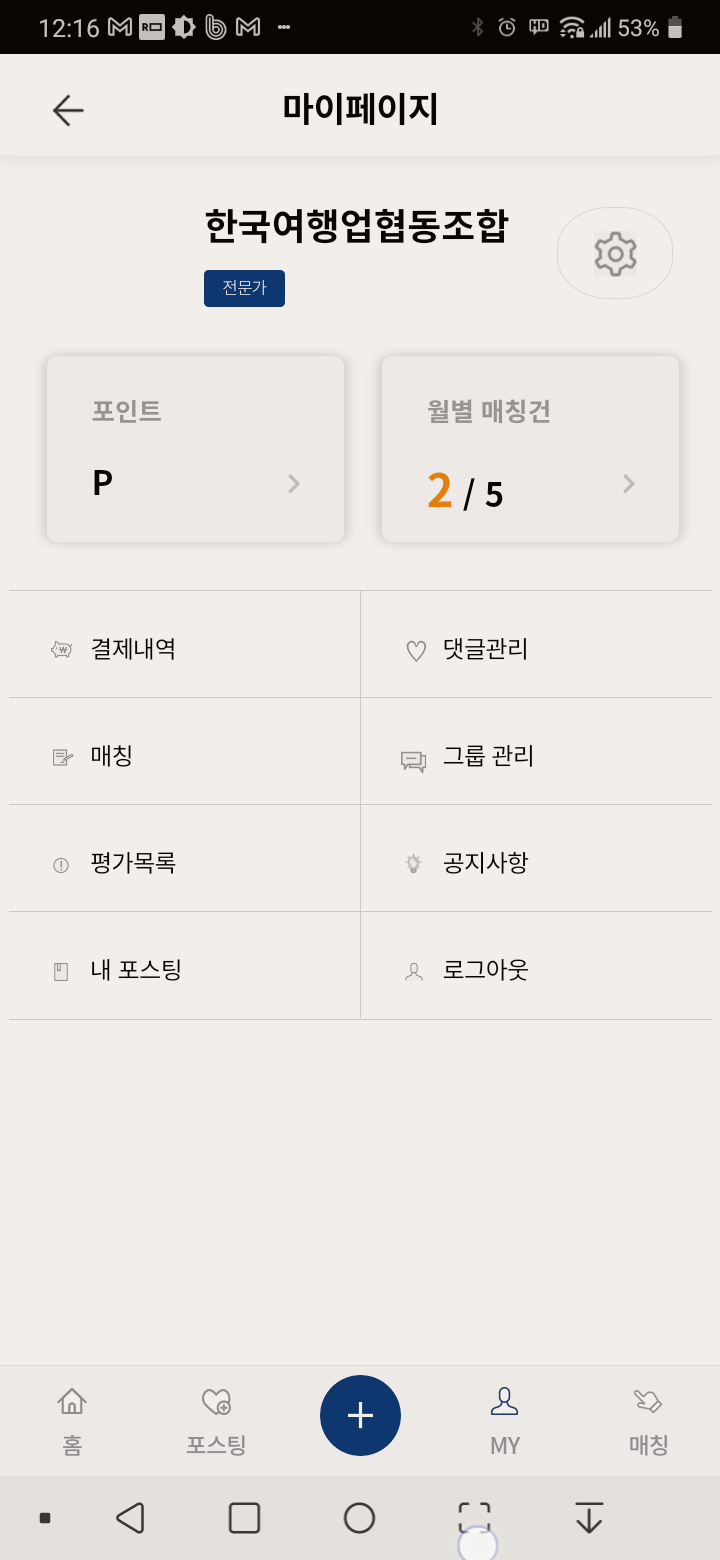Viewport: 720px width, 1560px height.
Task: Switch to the MY tab
Action: (x=505, y=1420)
